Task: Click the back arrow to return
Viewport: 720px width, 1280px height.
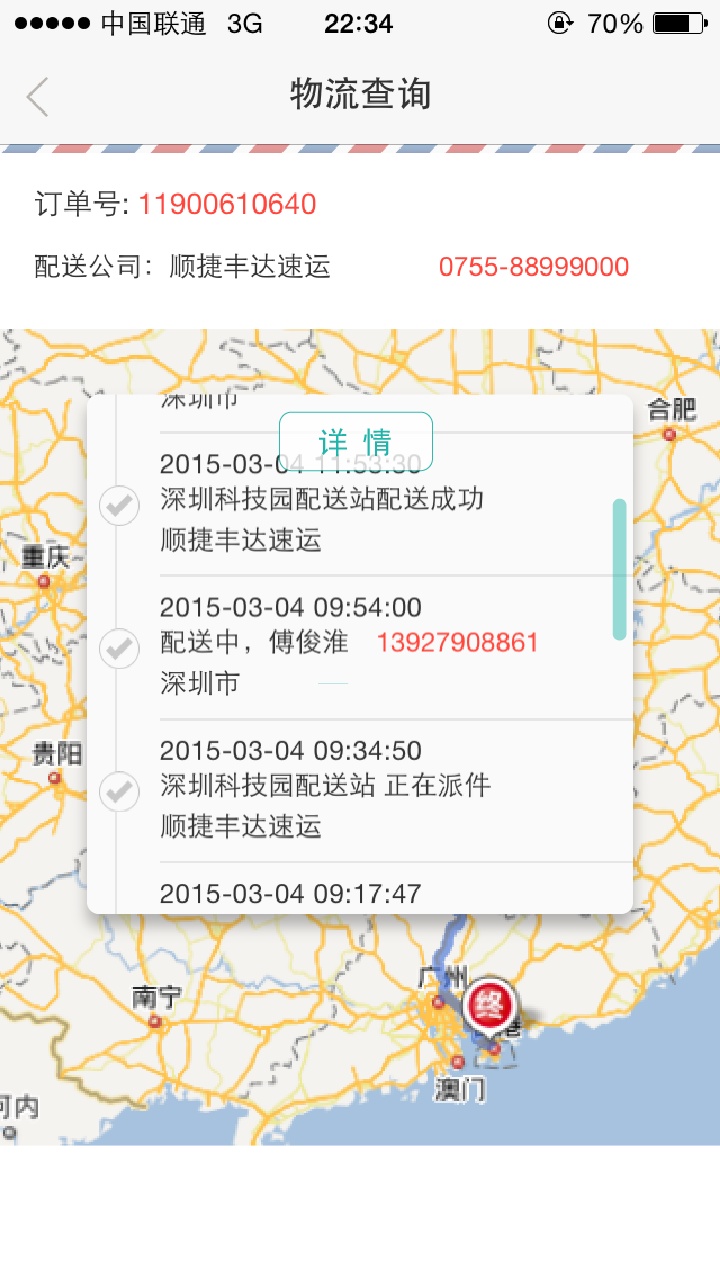Action: tap(36, 95)
